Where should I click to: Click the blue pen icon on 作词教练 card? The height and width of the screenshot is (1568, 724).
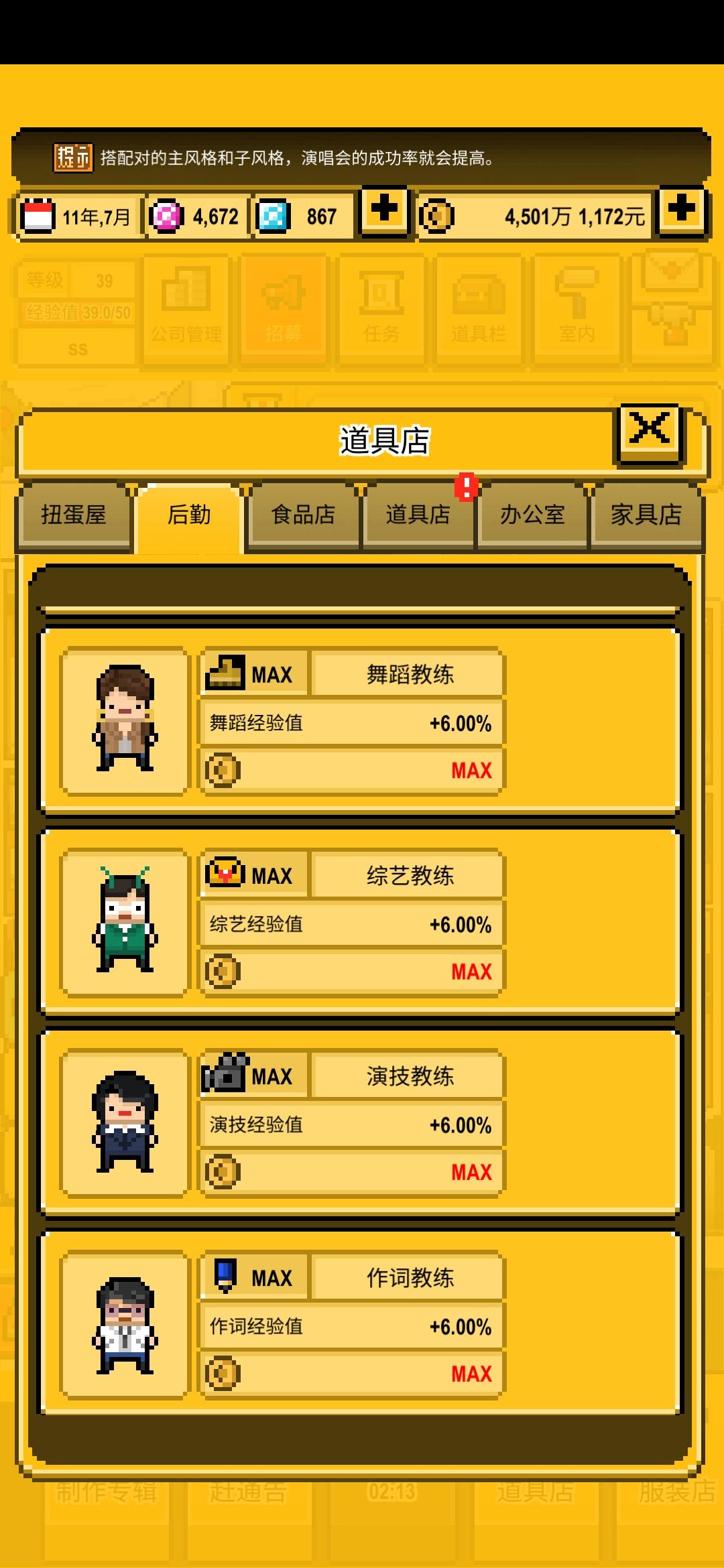[226, 1277]
